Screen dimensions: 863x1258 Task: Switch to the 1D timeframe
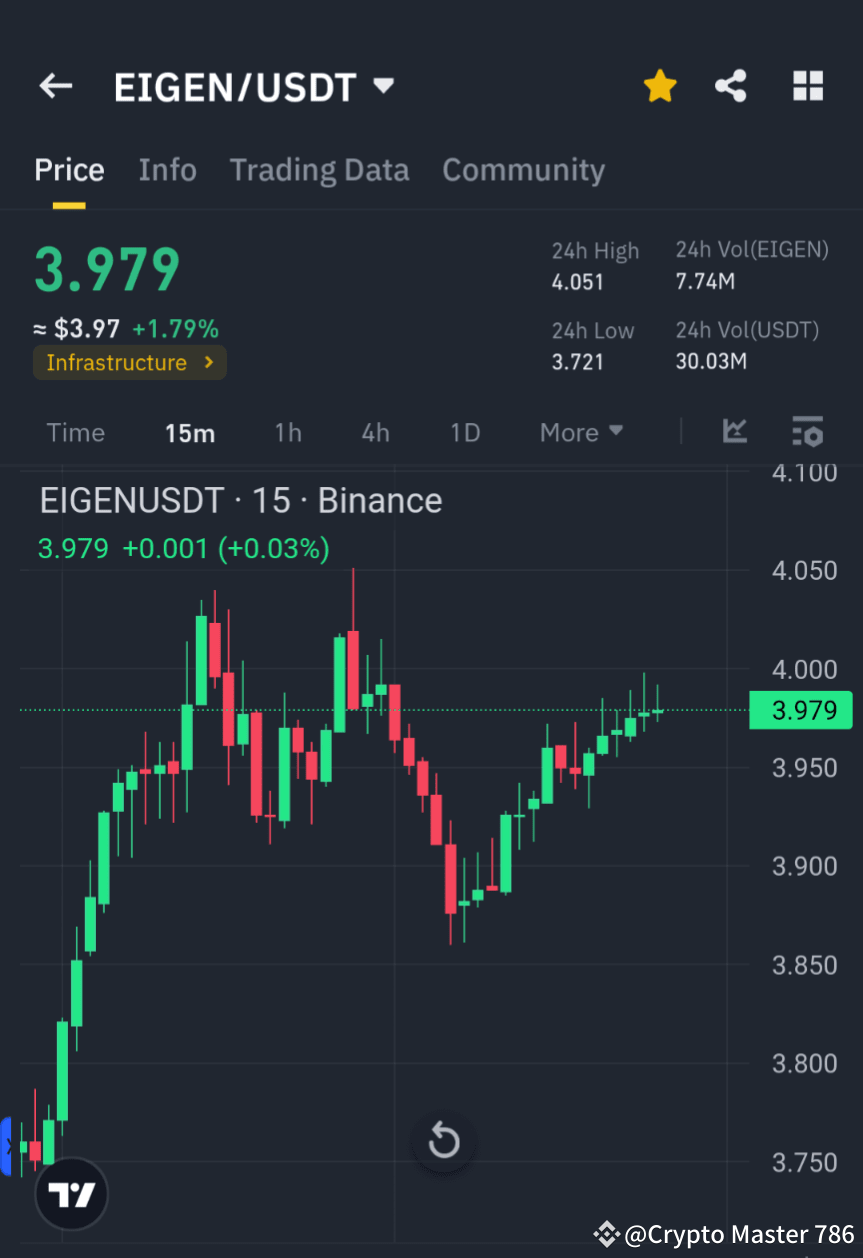point(464,432)
